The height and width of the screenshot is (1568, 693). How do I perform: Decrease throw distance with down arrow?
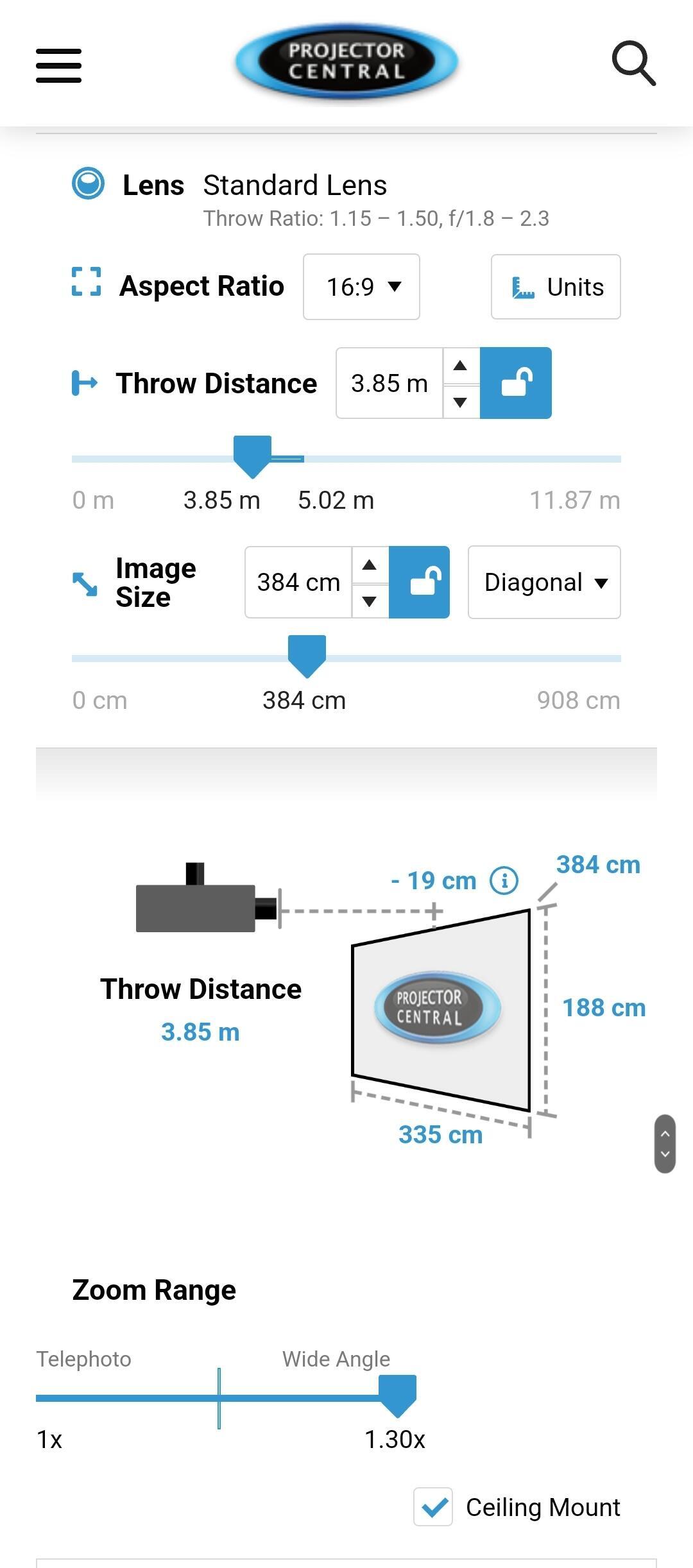click(x=461, y=402)
